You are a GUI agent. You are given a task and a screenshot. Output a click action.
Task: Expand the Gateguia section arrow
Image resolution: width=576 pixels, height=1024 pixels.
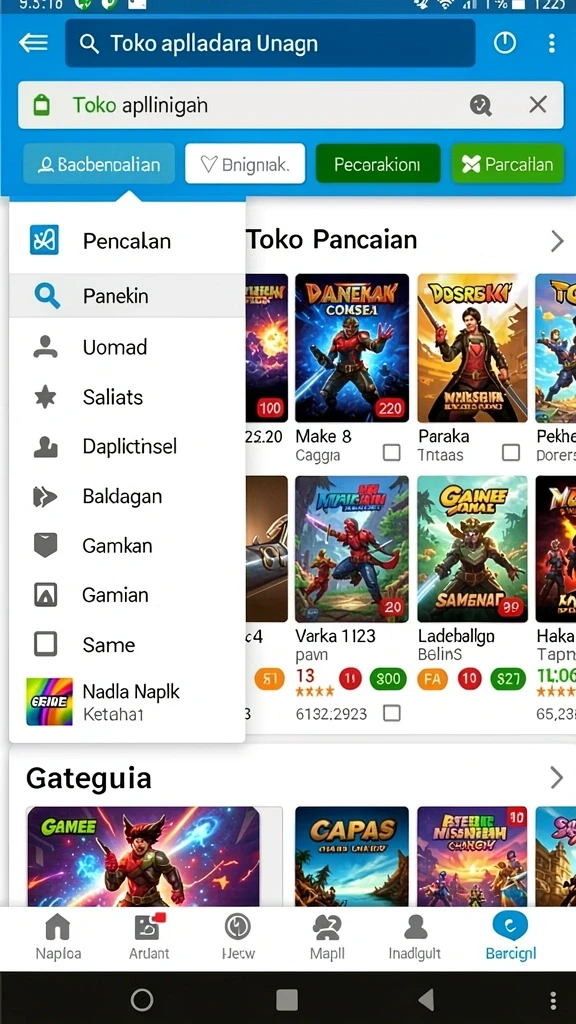click(x=556, y=777)
